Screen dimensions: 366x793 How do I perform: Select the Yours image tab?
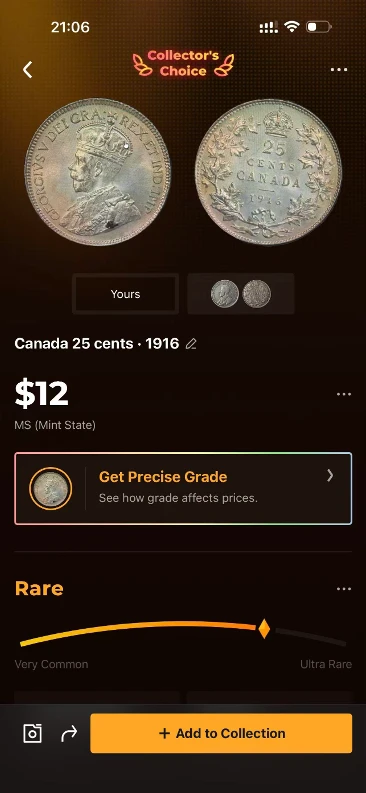pyautogui.click(x=125, y=294)
